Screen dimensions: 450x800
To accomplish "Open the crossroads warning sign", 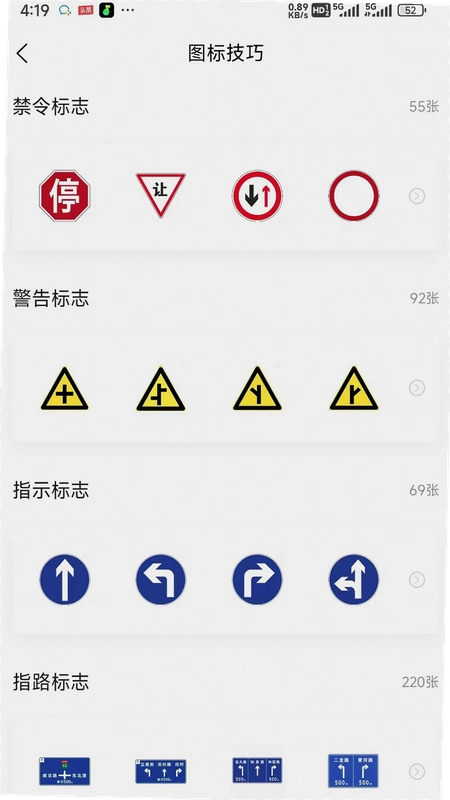I will (65, 389).
